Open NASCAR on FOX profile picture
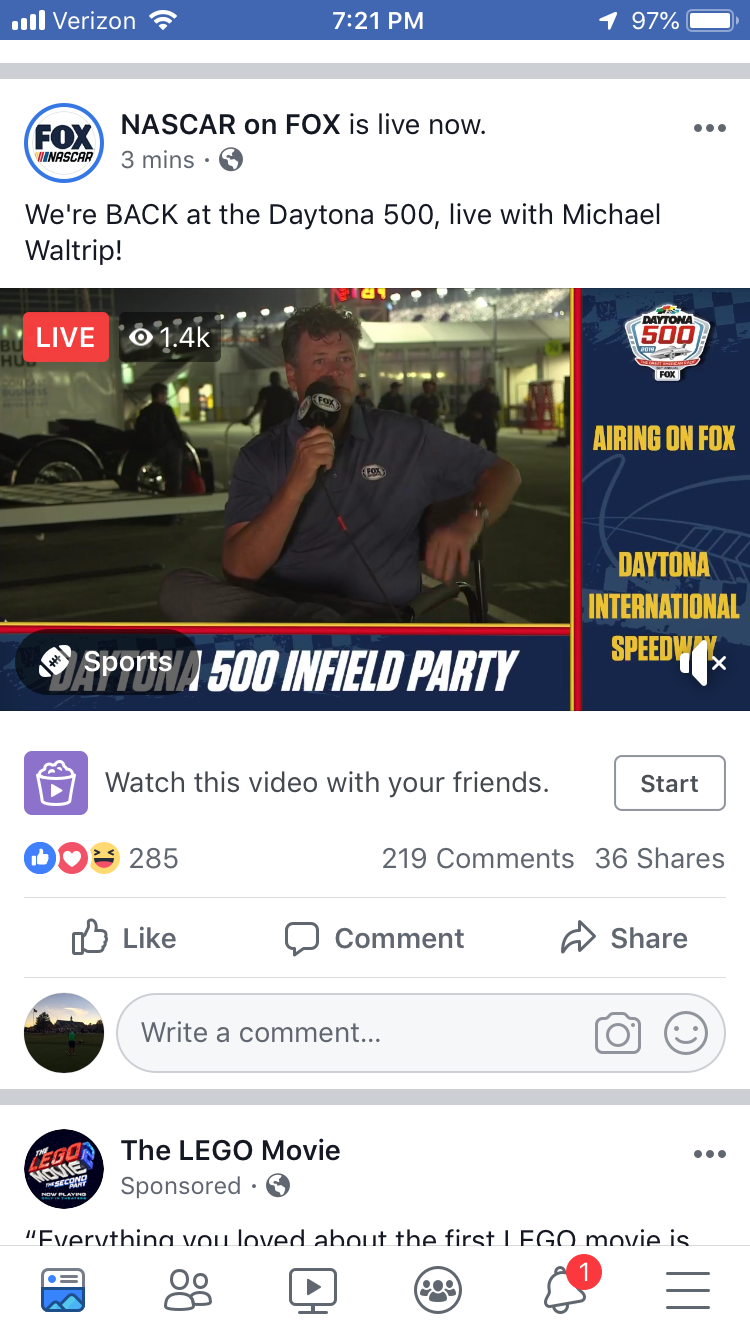The width and height of the screenshot is (750, 1334). [64, 143]
